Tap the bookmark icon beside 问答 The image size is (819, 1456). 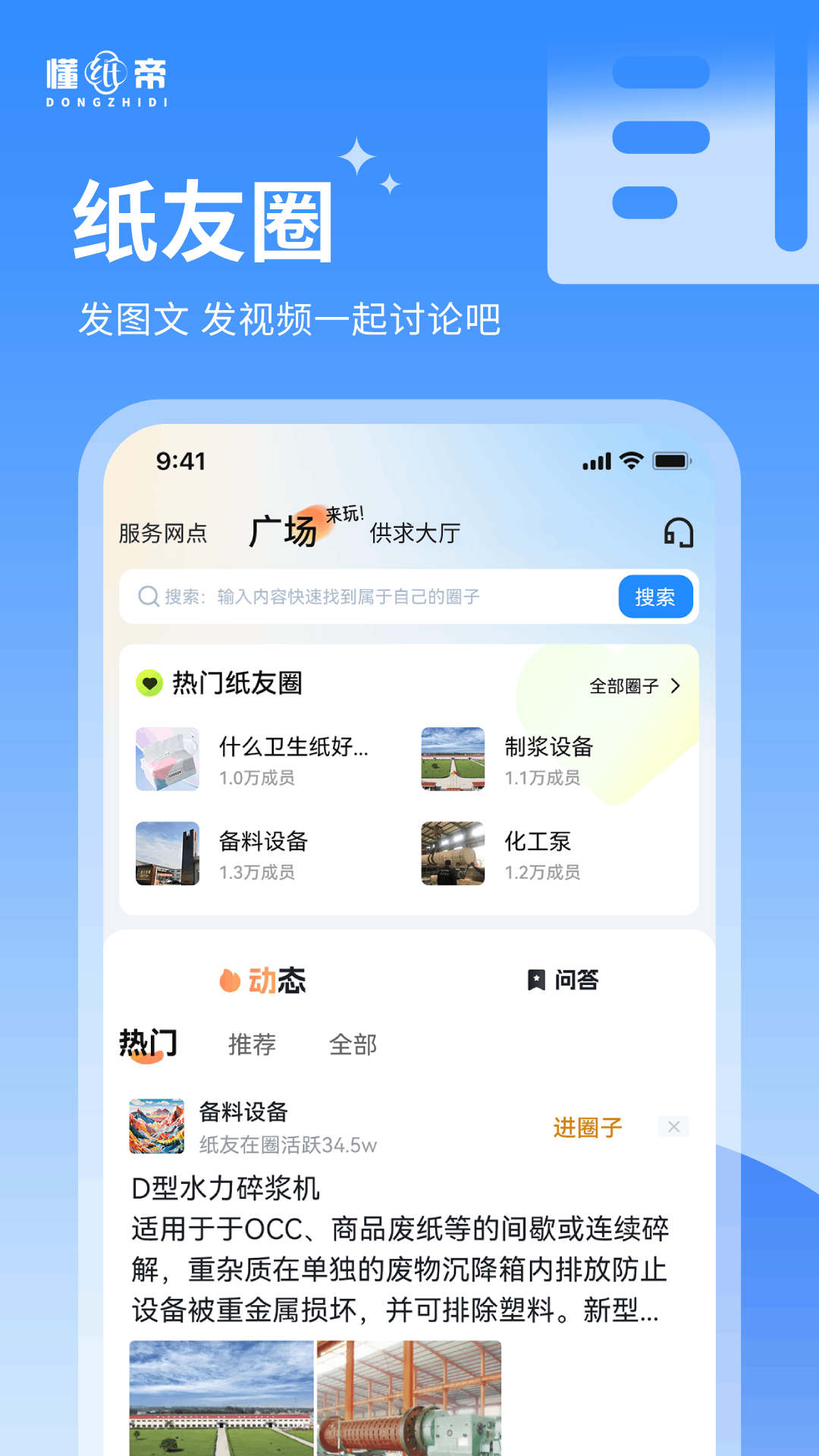(x=535, y=980)
